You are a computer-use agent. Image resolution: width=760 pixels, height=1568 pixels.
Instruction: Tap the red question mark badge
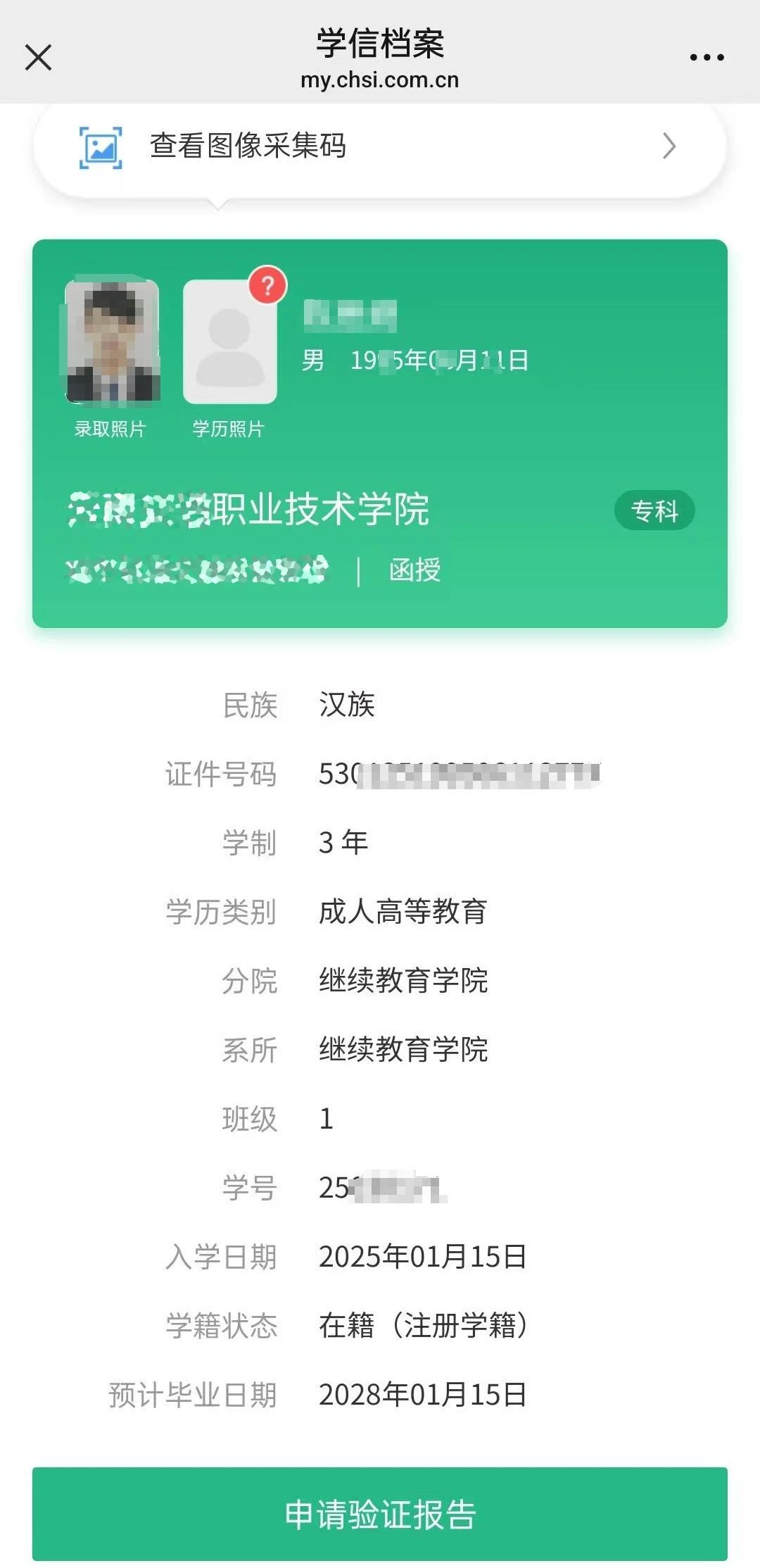pos(267,285)
